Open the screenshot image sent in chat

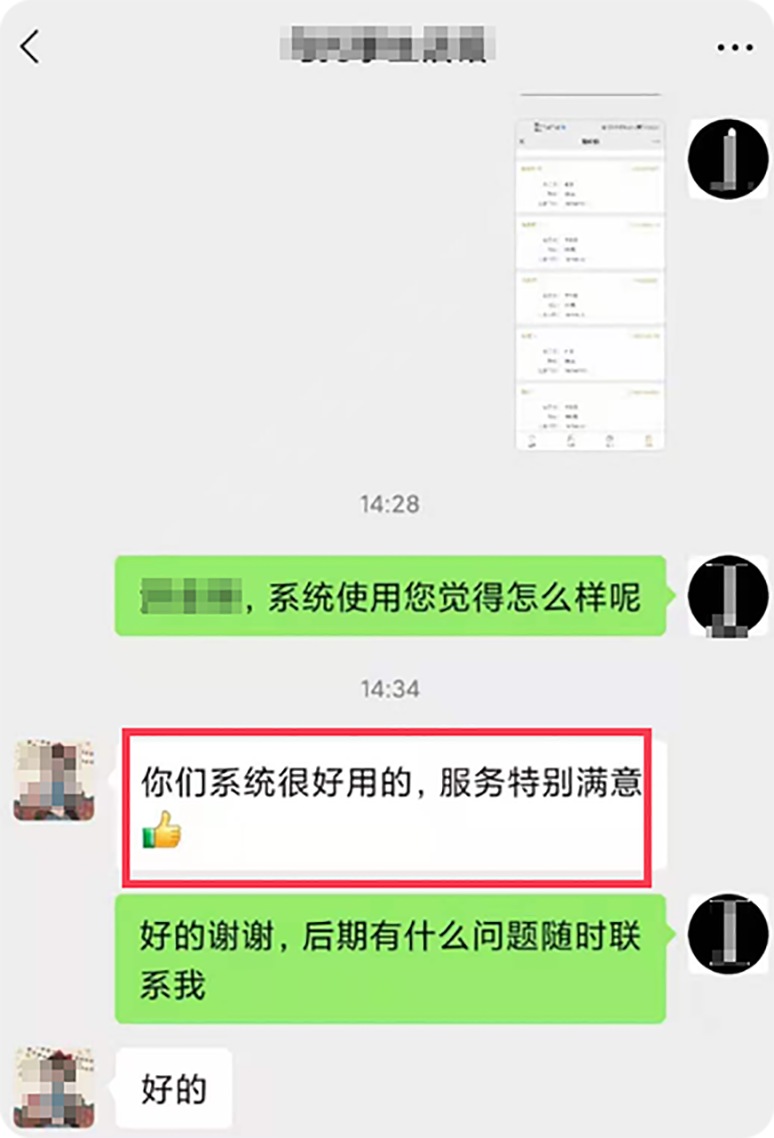[x=590, y=284]
